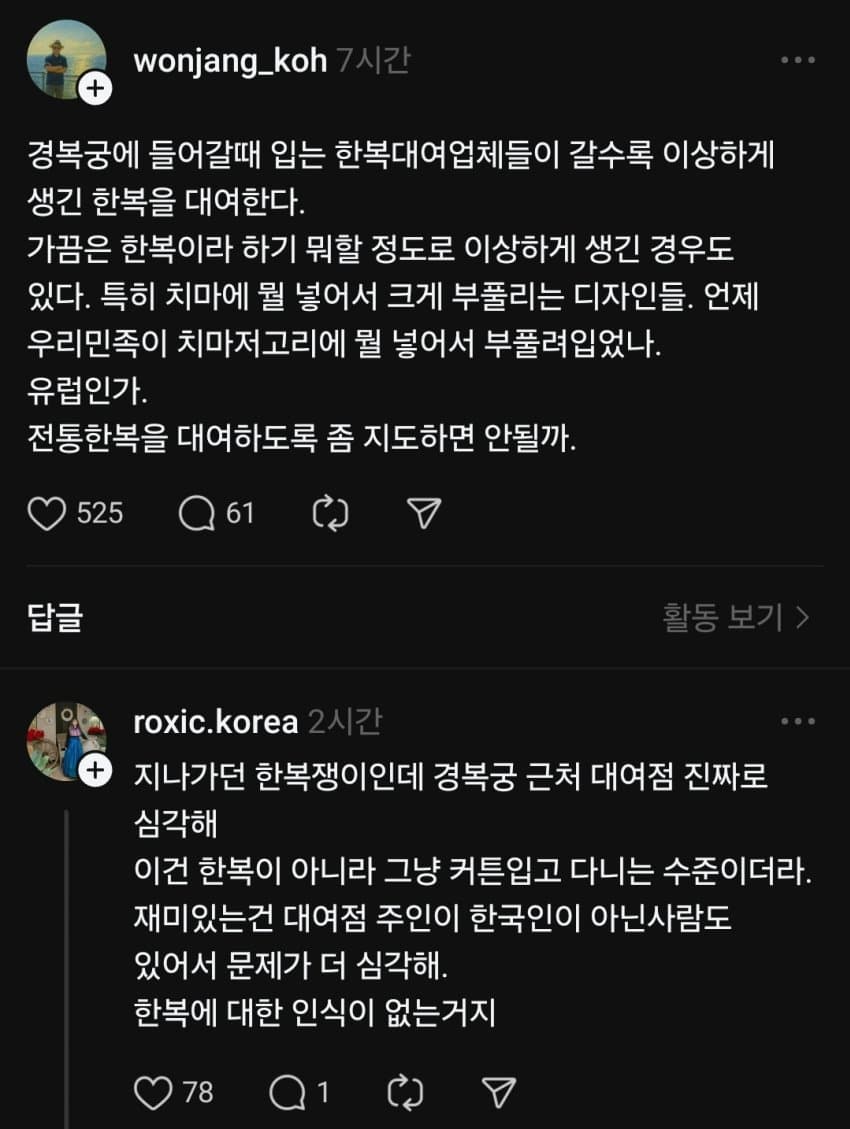This screenshot has width=850, height=1129.
Task: Like wonjang_koh's post with 525 likes
Action: (x=47, y=514)
